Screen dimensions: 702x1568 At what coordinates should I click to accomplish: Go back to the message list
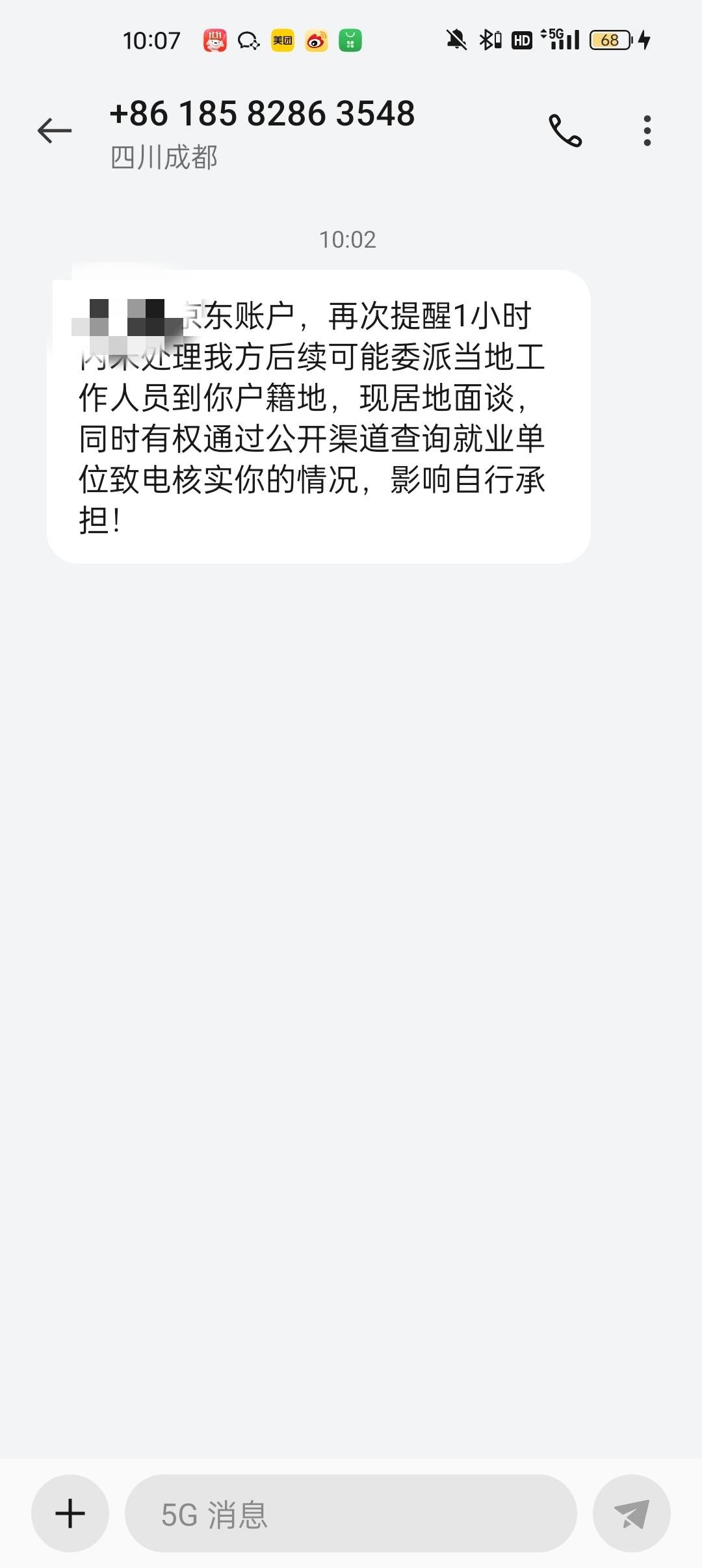(x=55, y=131)
